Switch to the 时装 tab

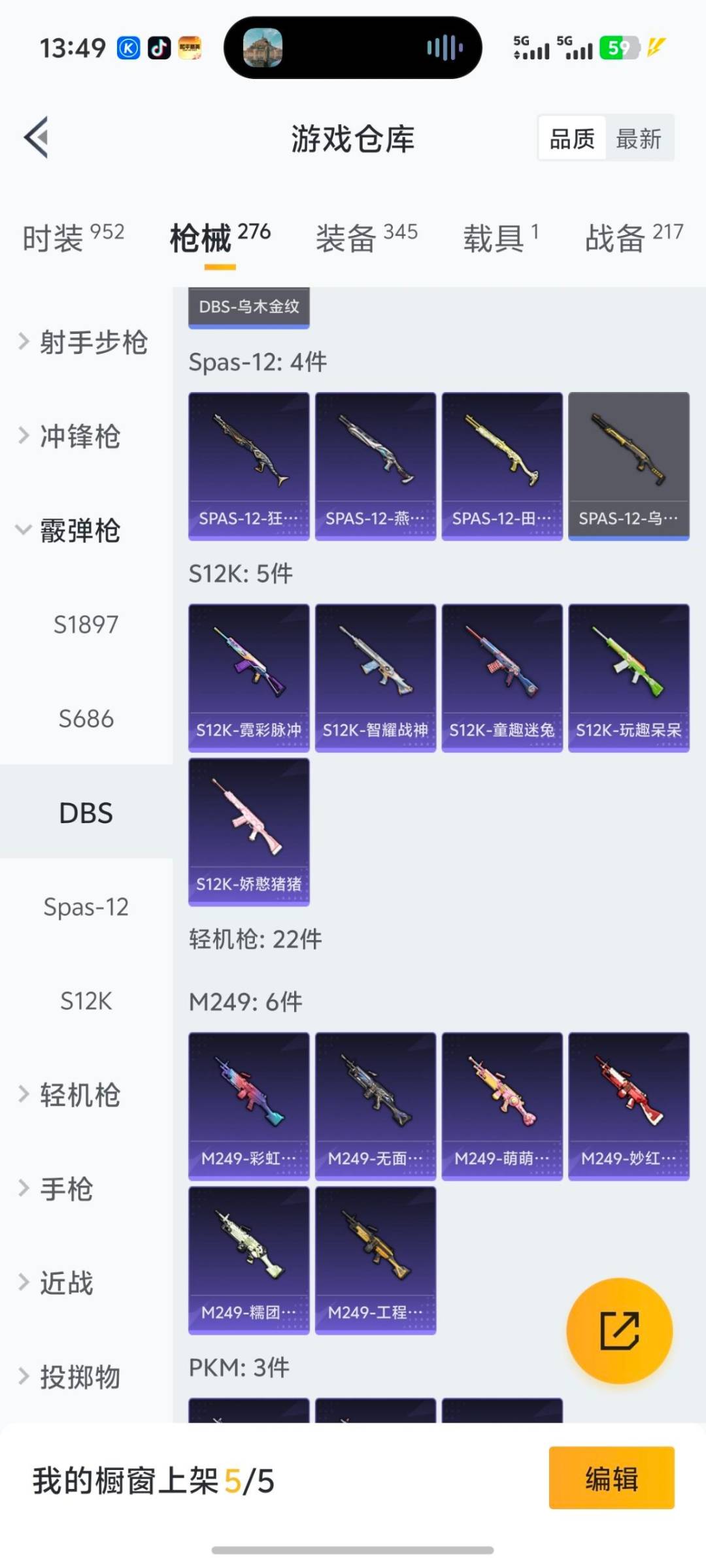73,237
